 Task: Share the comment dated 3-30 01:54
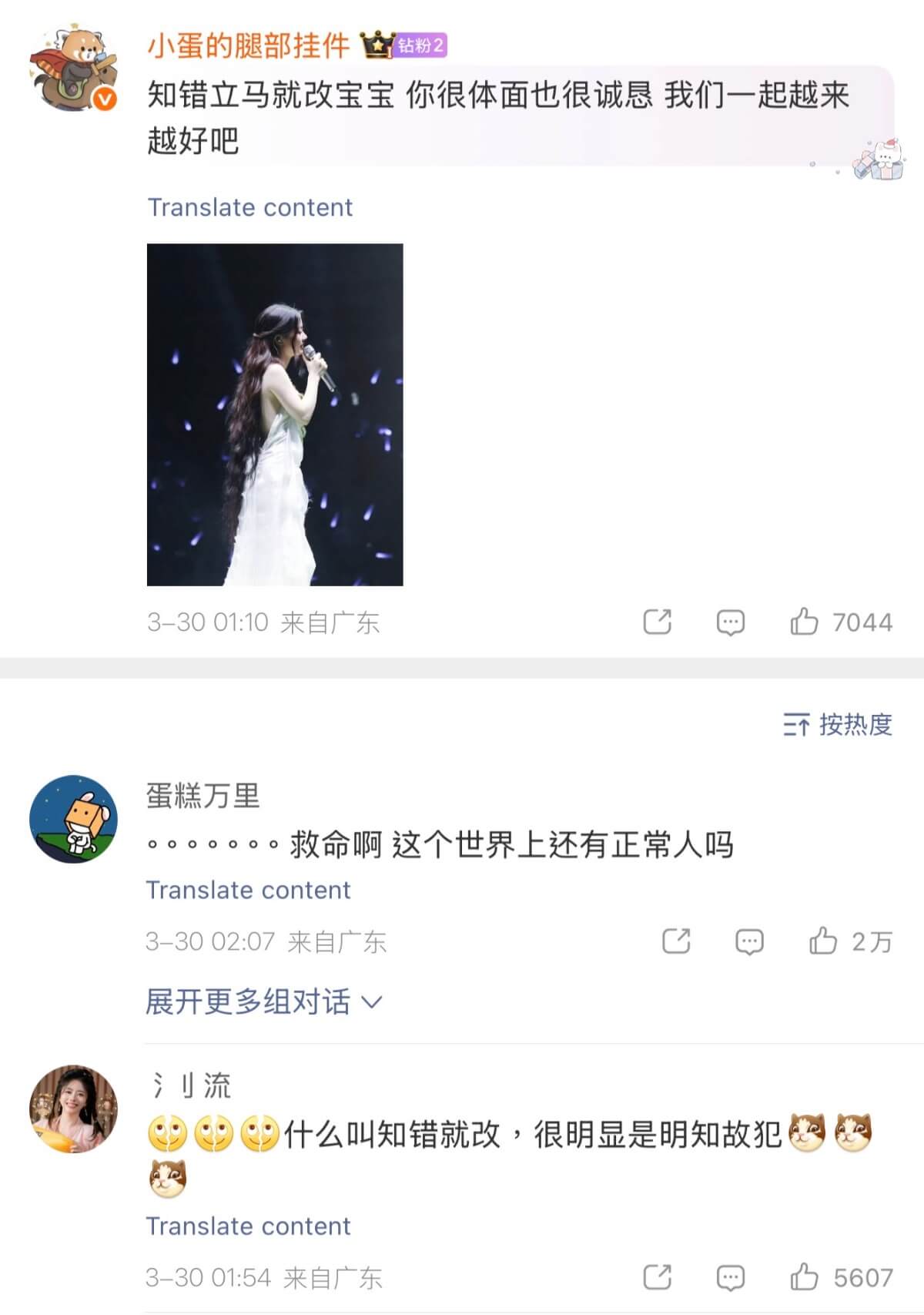pos(657,1277)
